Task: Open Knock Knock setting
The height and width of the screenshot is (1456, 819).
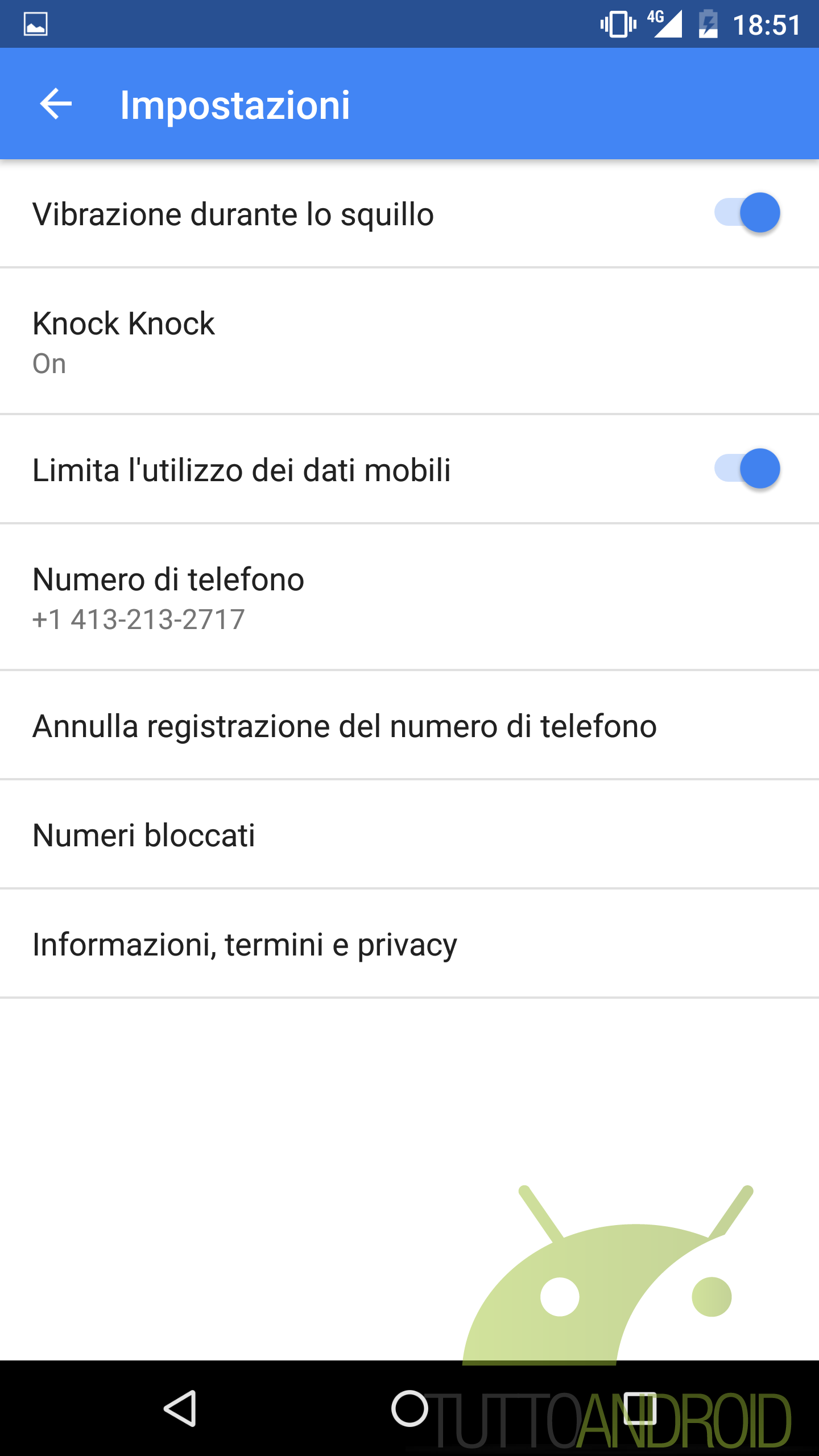Action: (x=409, y=341)
